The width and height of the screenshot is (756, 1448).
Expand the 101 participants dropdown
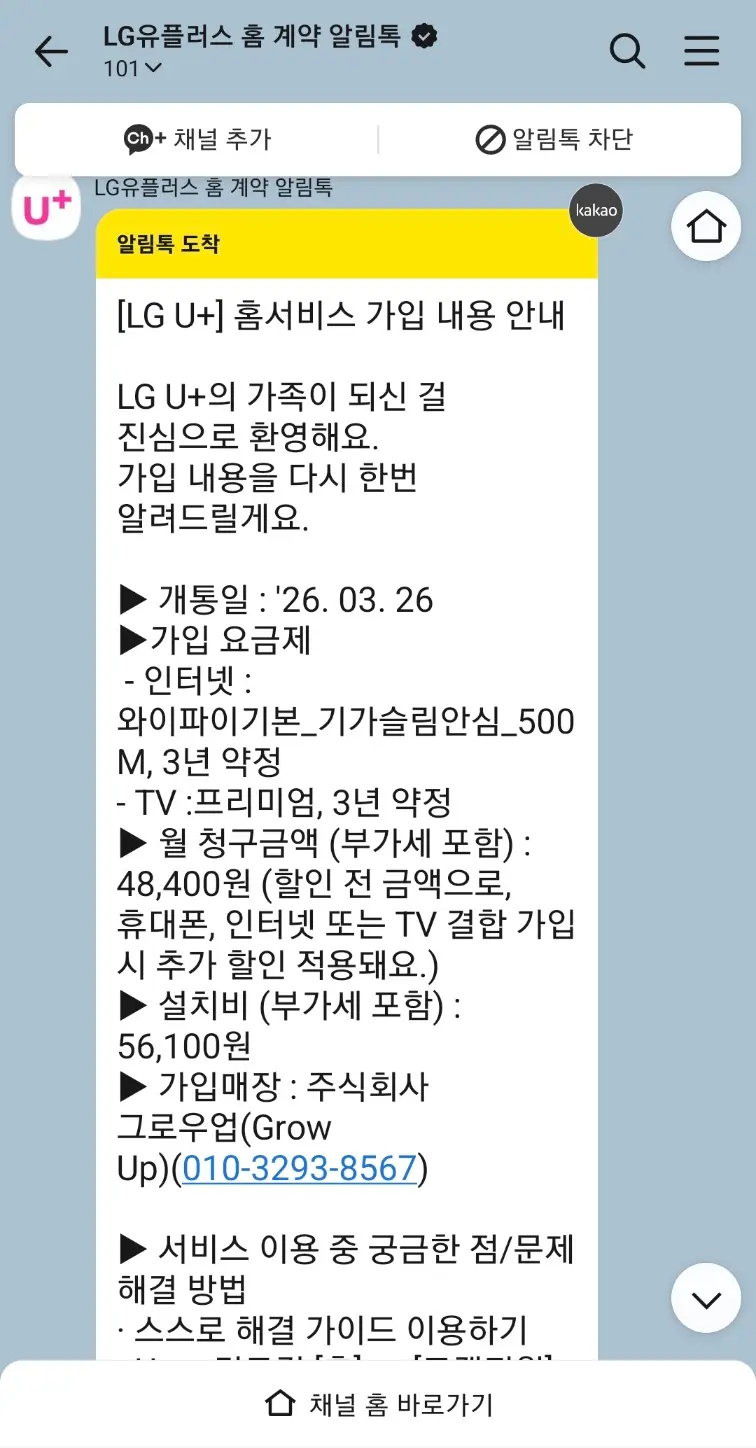click(x=132, y=69)
